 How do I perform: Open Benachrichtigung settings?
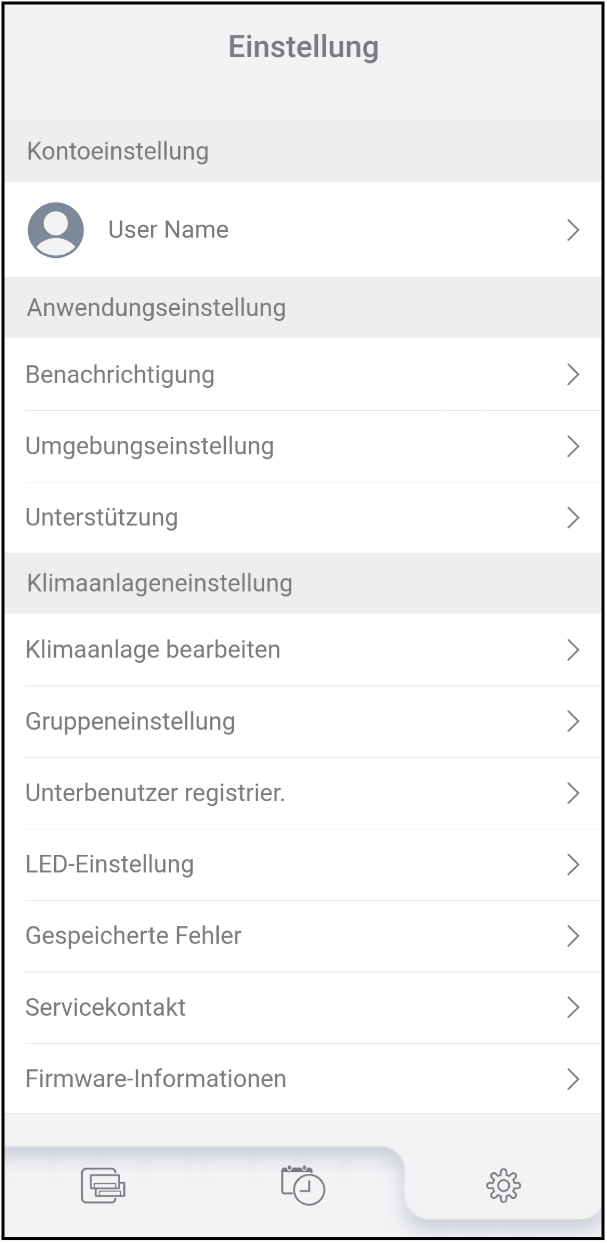[x=303, y=375]
